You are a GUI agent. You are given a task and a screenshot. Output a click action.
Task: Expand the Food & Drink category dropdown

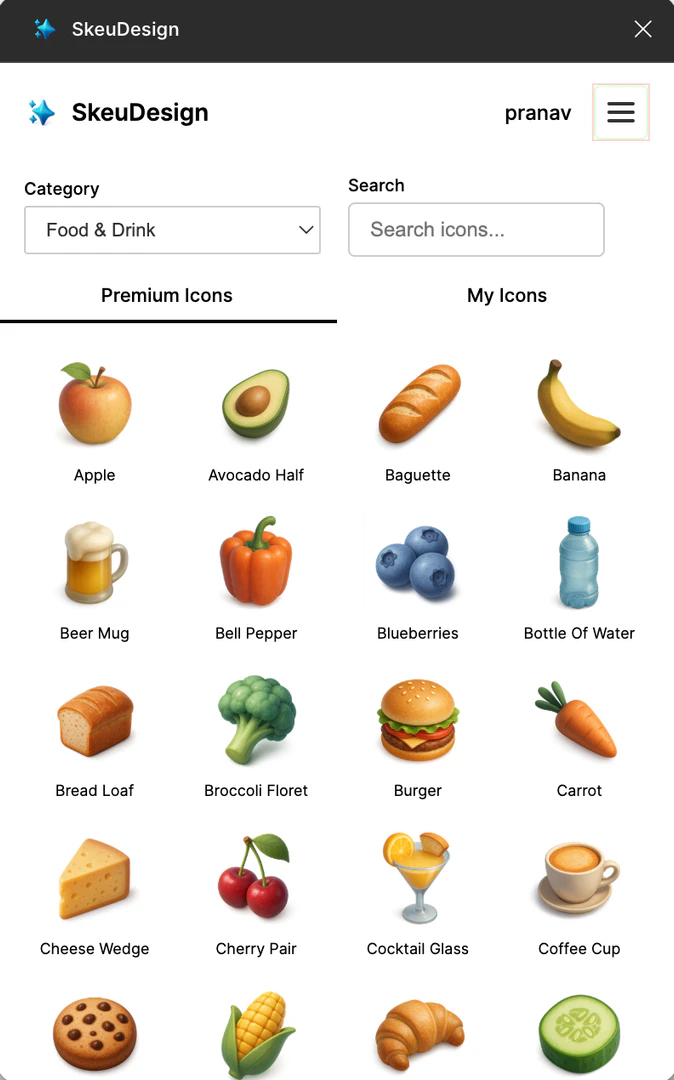(172, 230)
